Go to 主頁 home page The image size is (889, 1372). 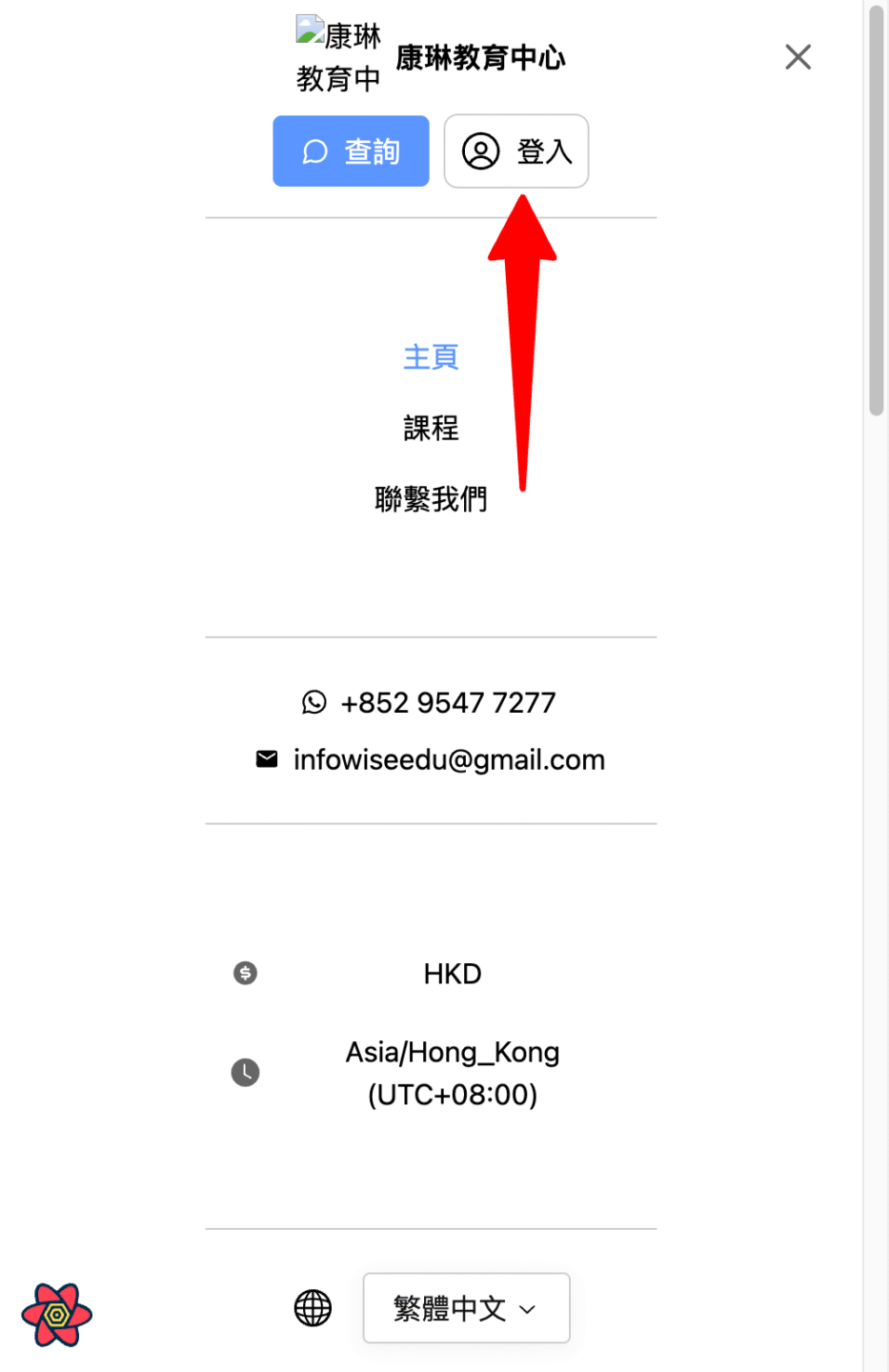tap(431, 357)
